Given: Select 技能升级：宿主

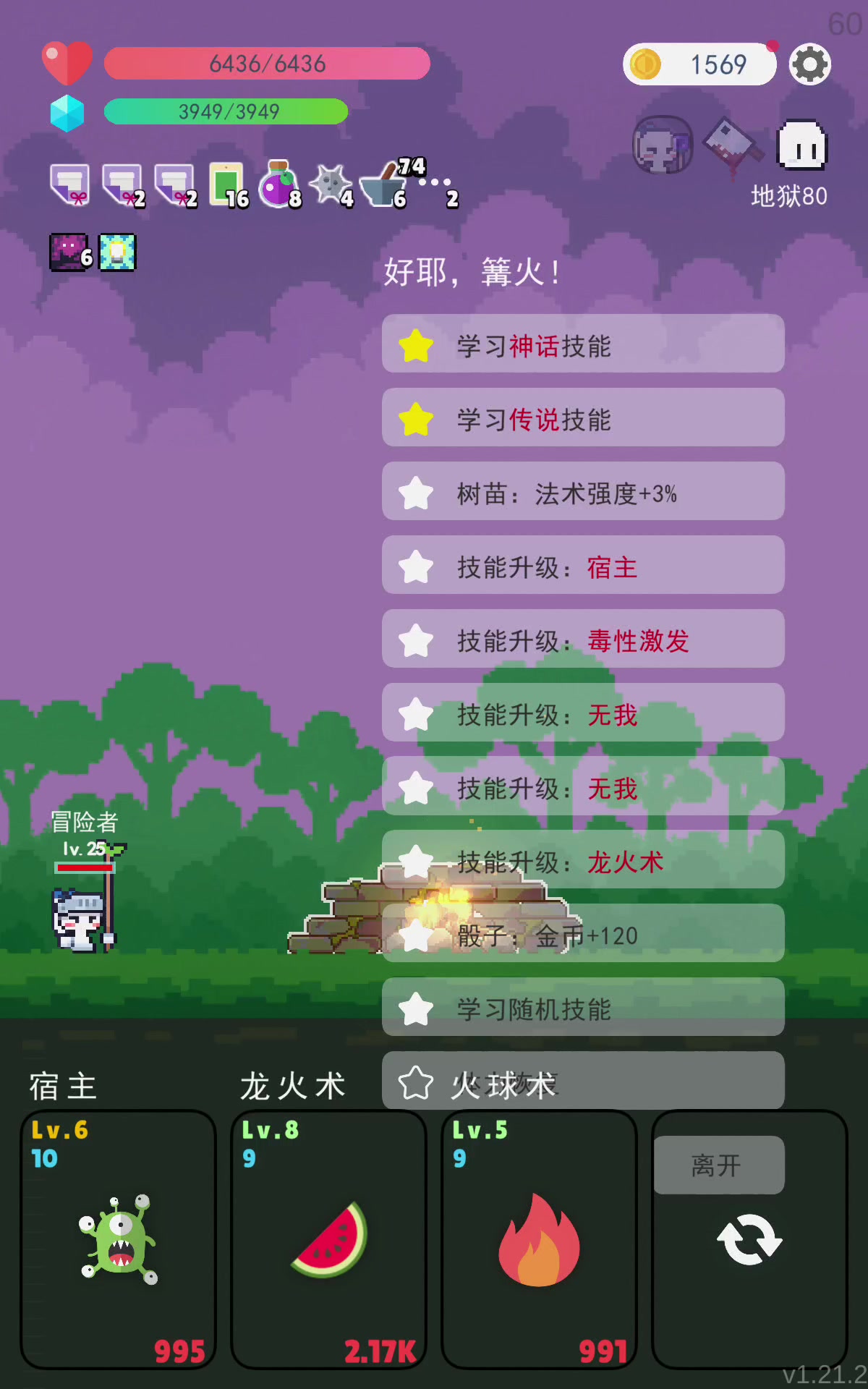Looking at the screenshot, I should coord(582,566).
